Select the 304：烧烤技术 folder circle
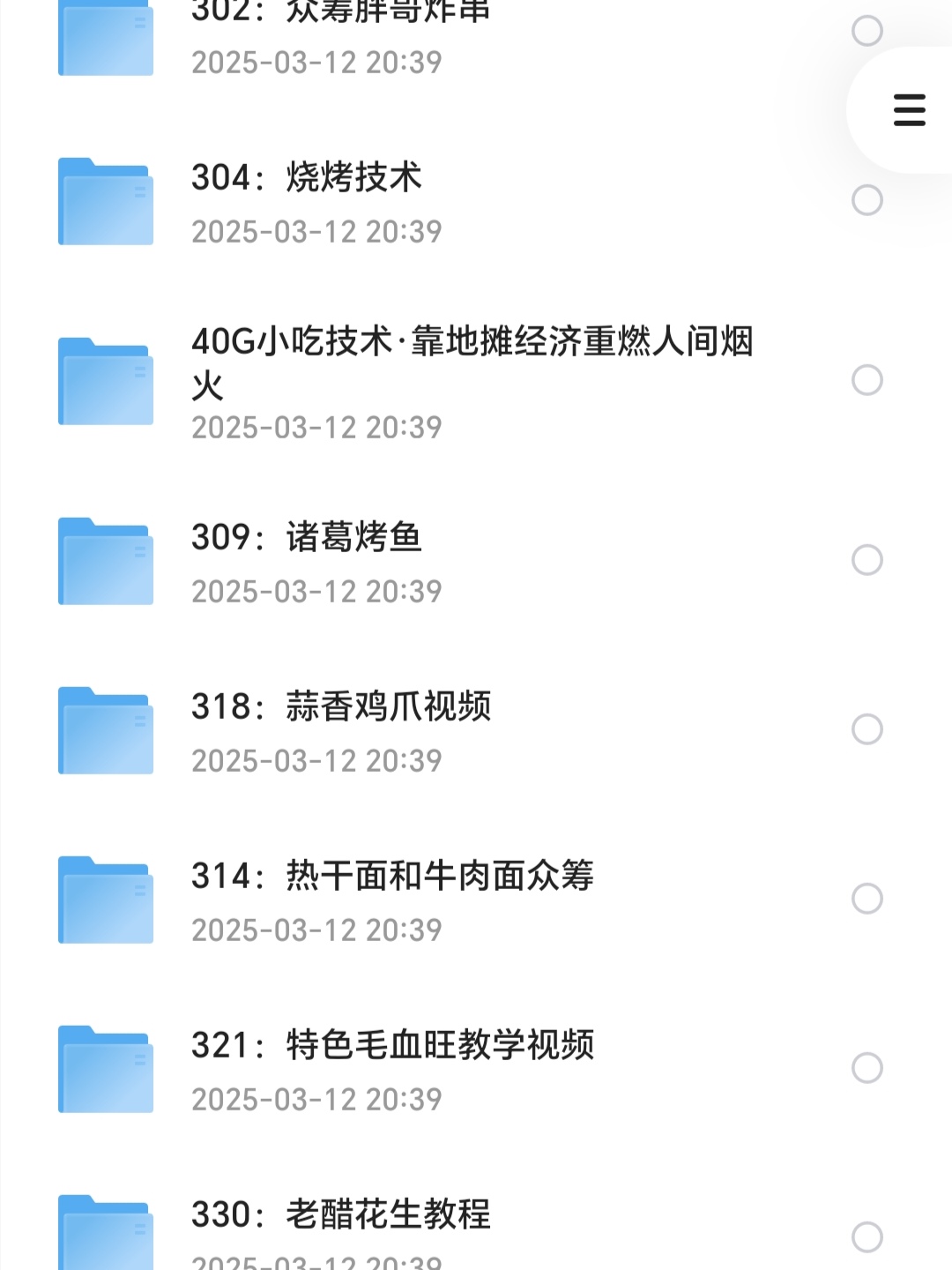The image size is (952, 1270). pos(867,200)
